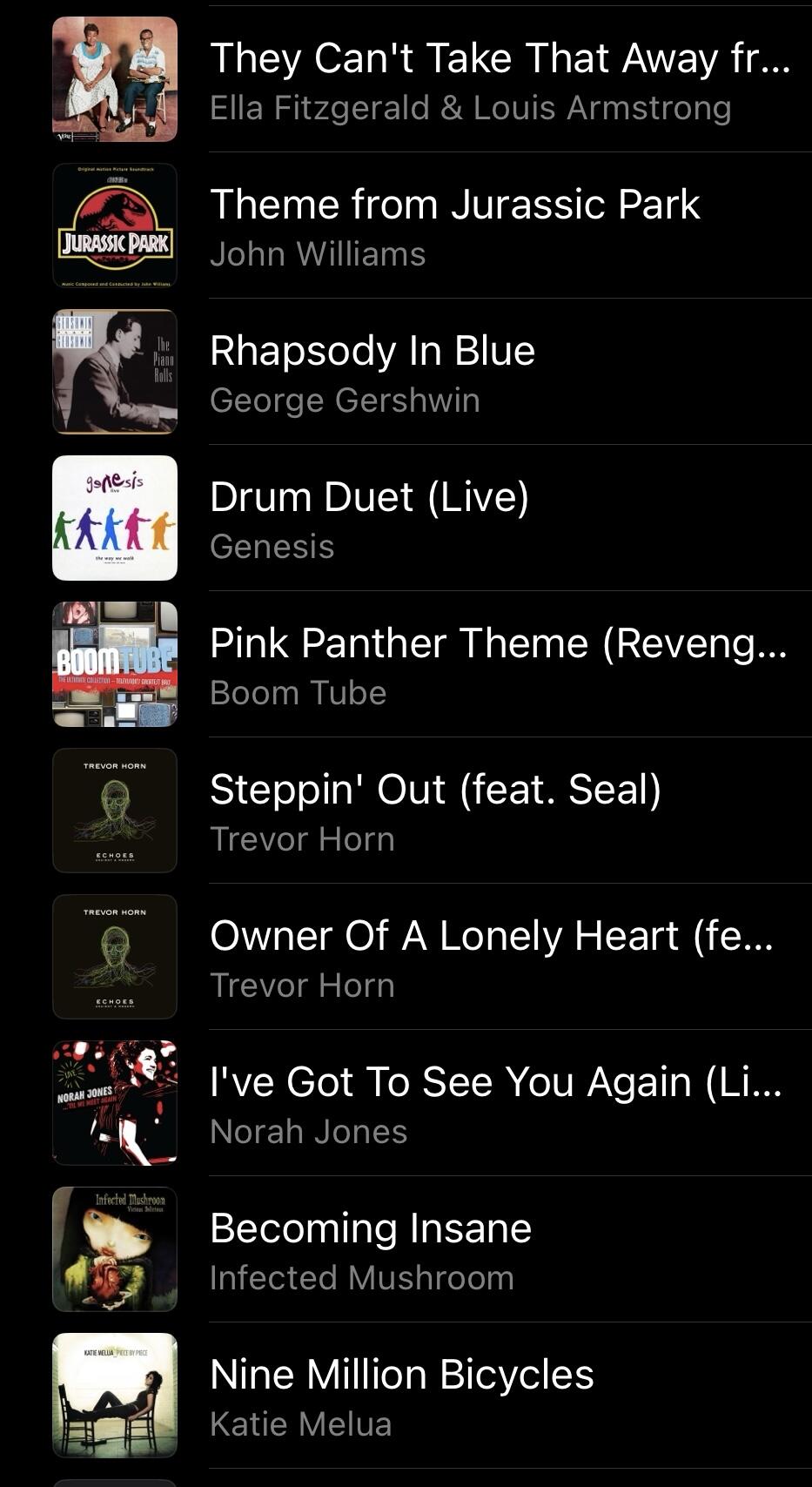Play Nine Million Bicycles by Katie Melua
The height and width of the screenshot is (1487, 812).
[x=406, y=1396]
